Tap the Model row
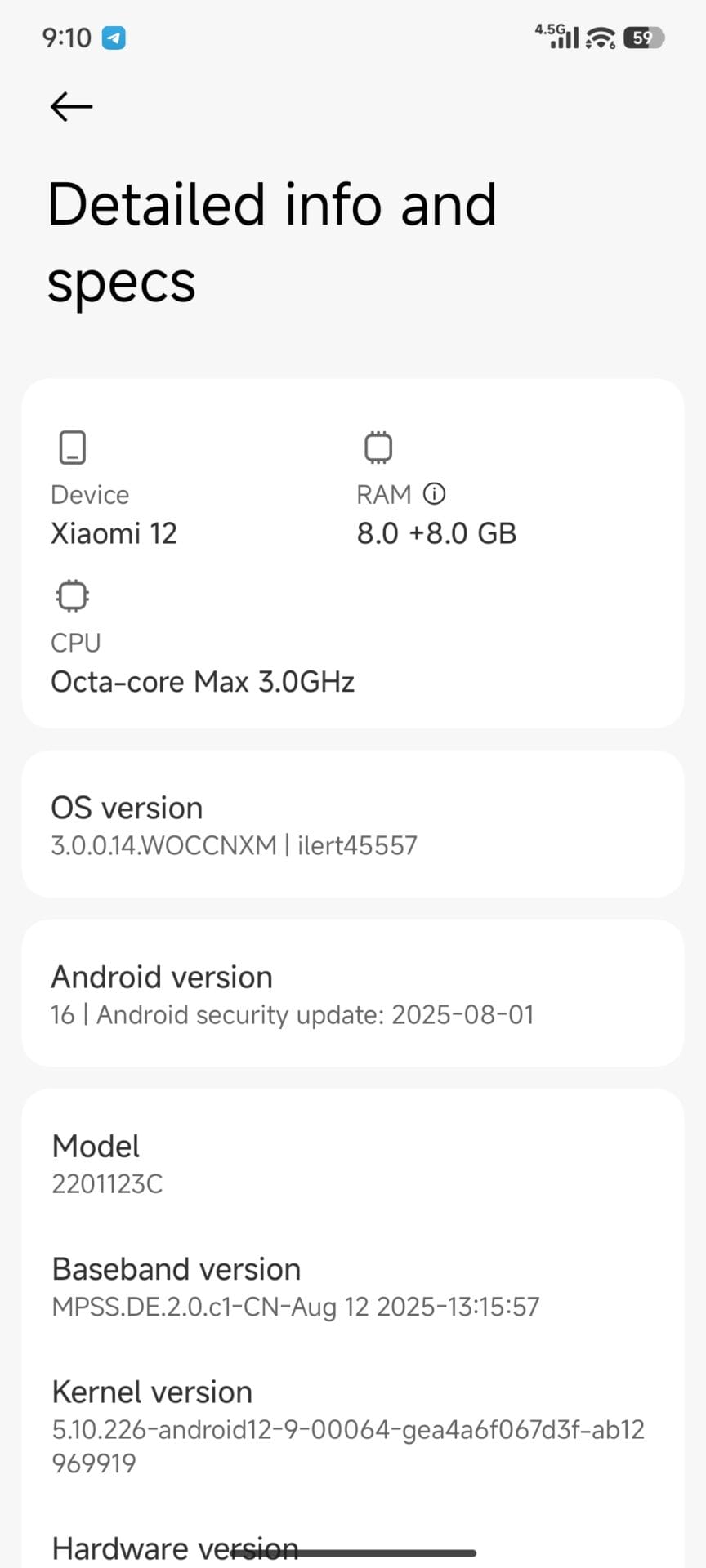Image resolution: width=706 pixels, height=1568 pixels. click(x=352, y=1163)
